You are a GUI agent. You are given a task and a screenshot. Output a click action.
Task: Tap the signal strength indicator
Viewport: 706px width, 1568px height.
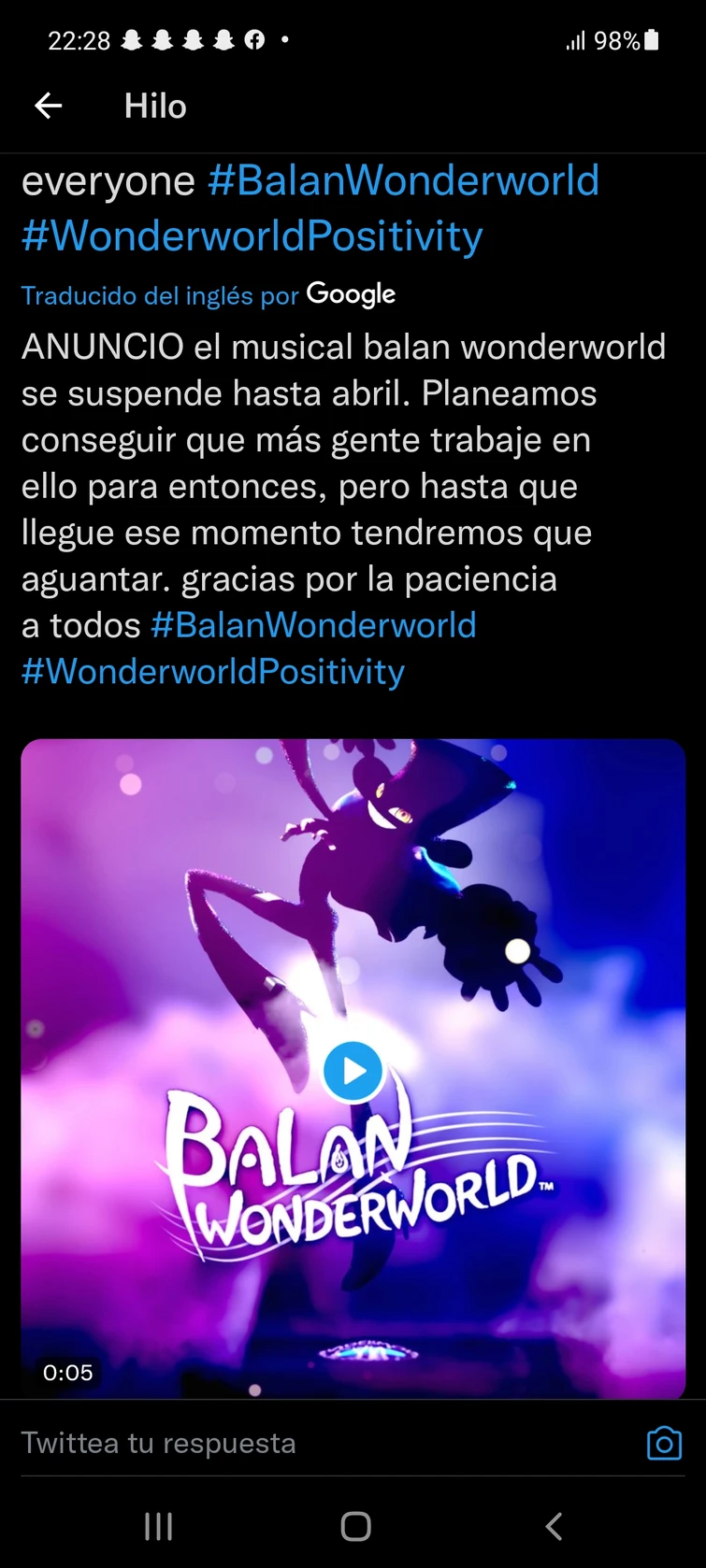[577, 40]
